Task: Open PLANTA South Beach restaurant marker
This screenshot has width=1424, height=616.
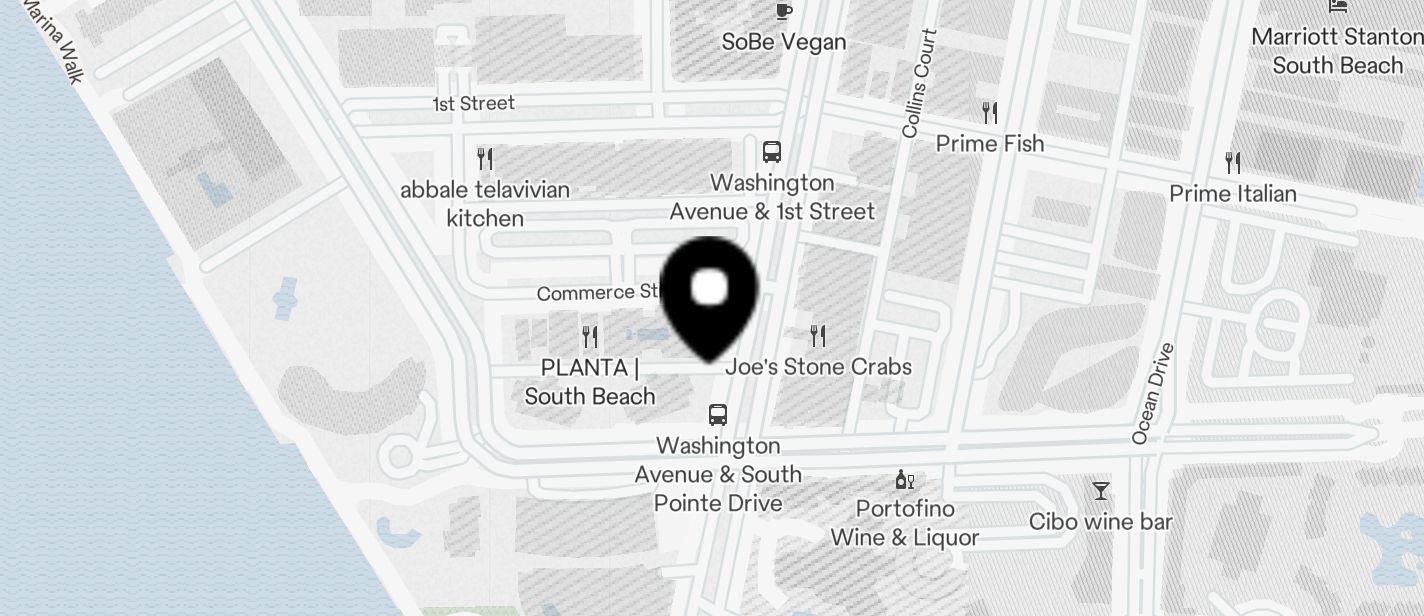Action: [590, 337]
